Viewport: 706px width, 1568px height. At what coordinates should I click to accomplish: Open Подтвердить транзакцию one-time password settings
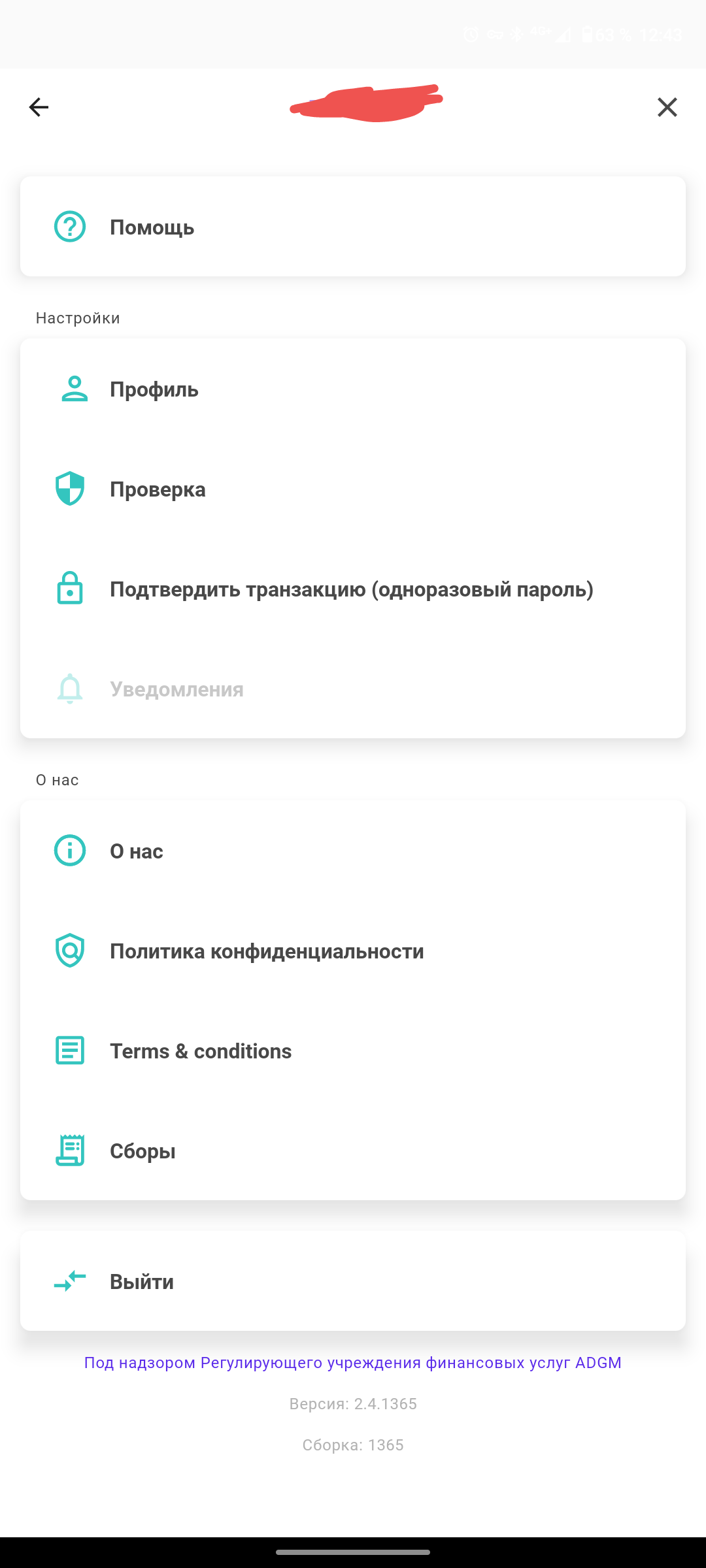353,589
